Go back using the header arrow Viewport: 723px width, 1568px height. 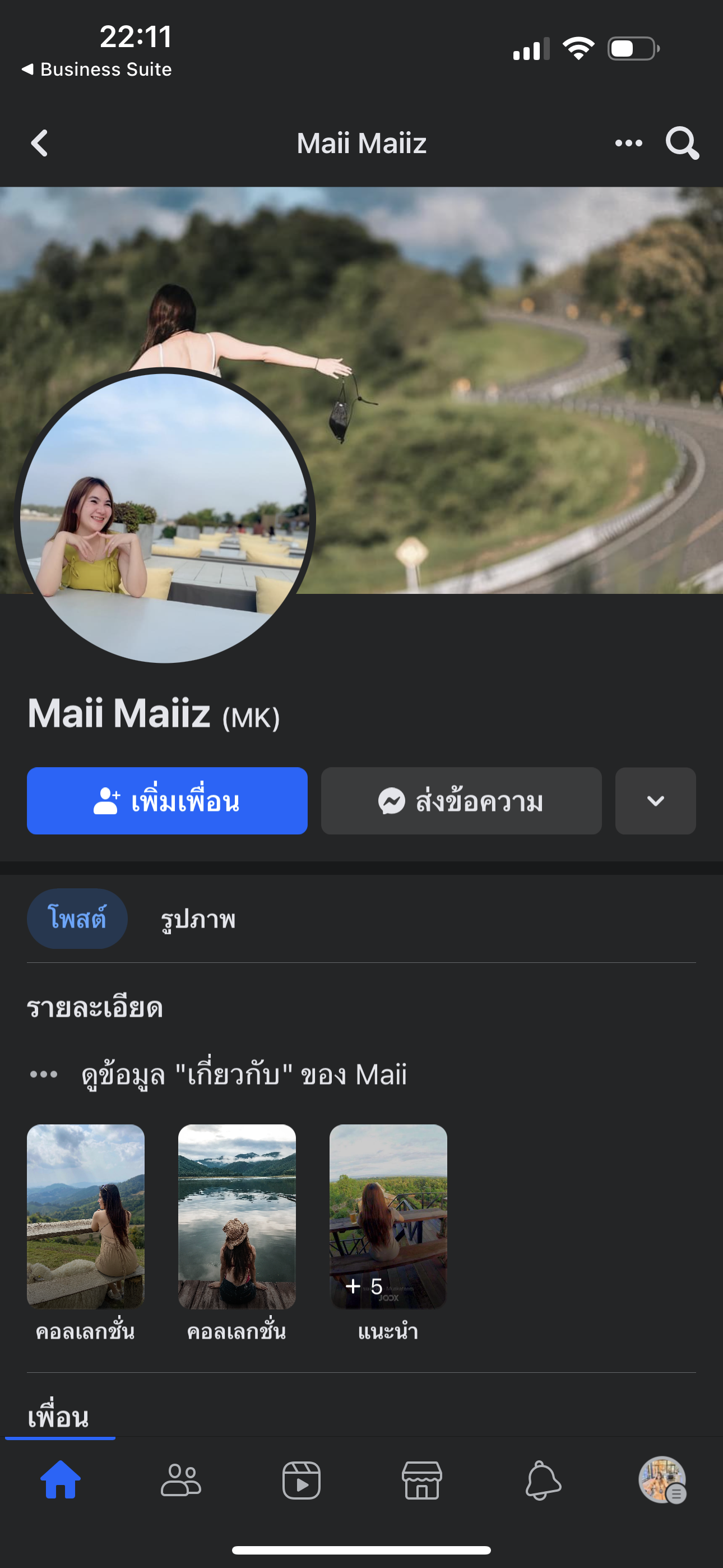pyautogui.click(x=40, y=144)
